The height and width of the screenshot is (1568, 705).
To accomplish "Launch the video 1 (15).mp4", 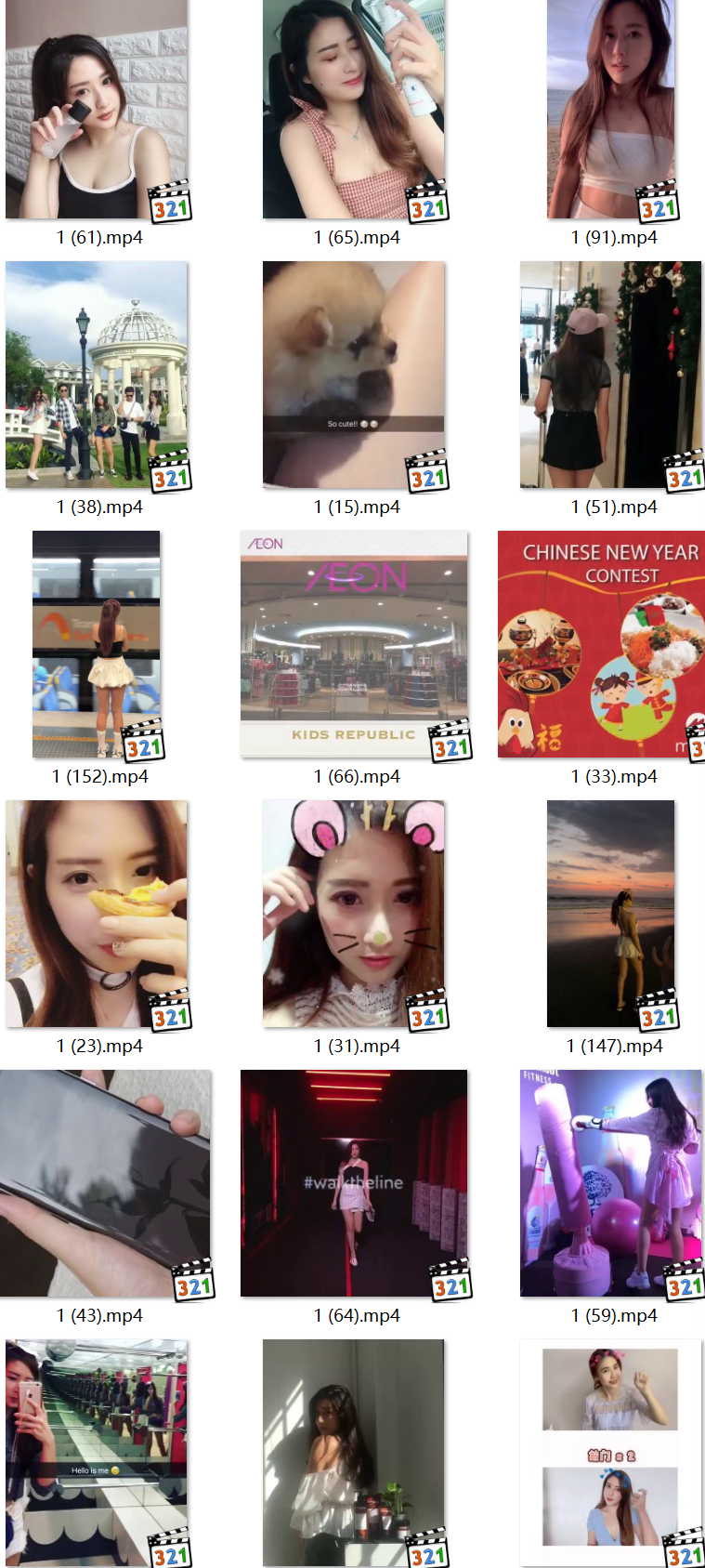I will pos(354,375).
